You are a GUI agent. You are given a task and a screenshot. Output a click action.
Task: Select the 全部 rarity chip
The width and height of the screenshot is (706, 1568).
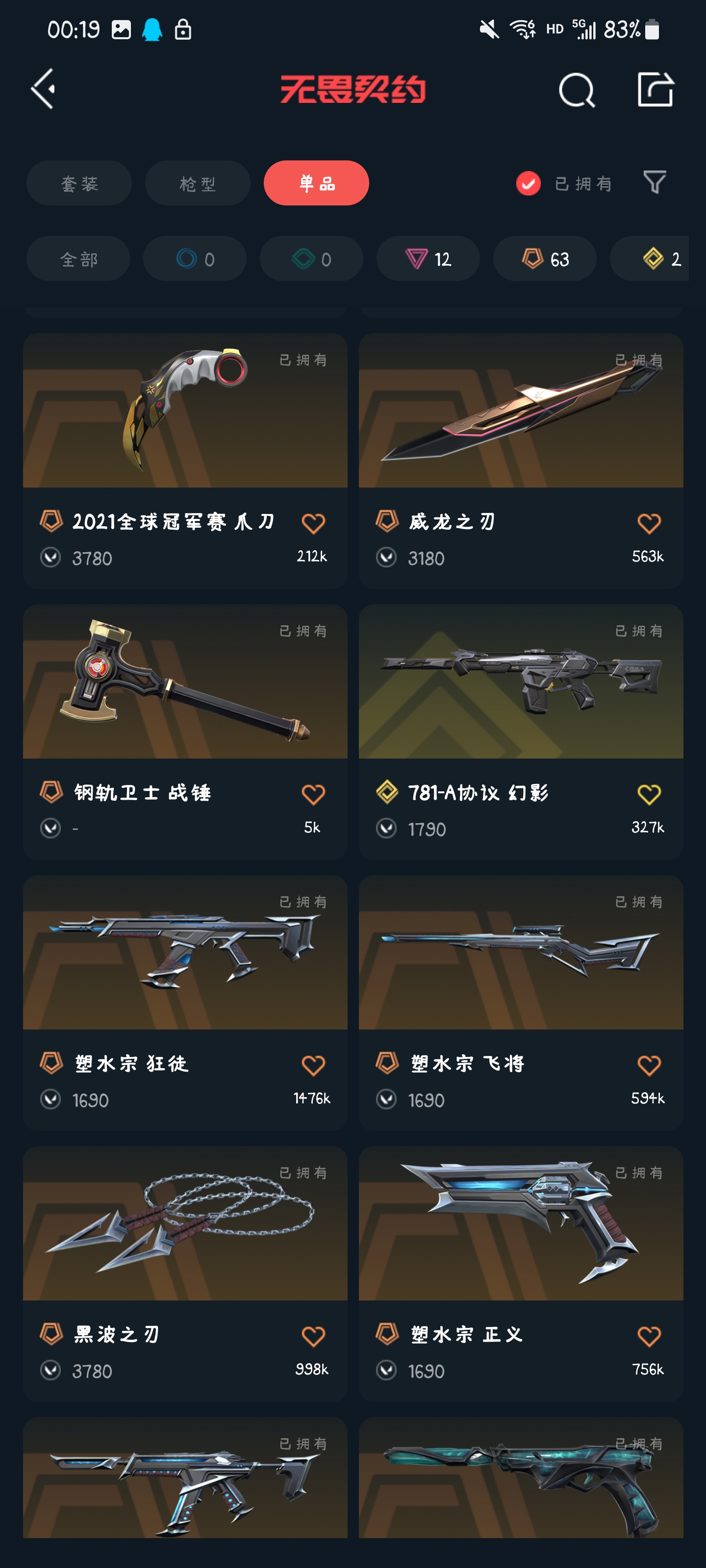(x=78, y=259)
